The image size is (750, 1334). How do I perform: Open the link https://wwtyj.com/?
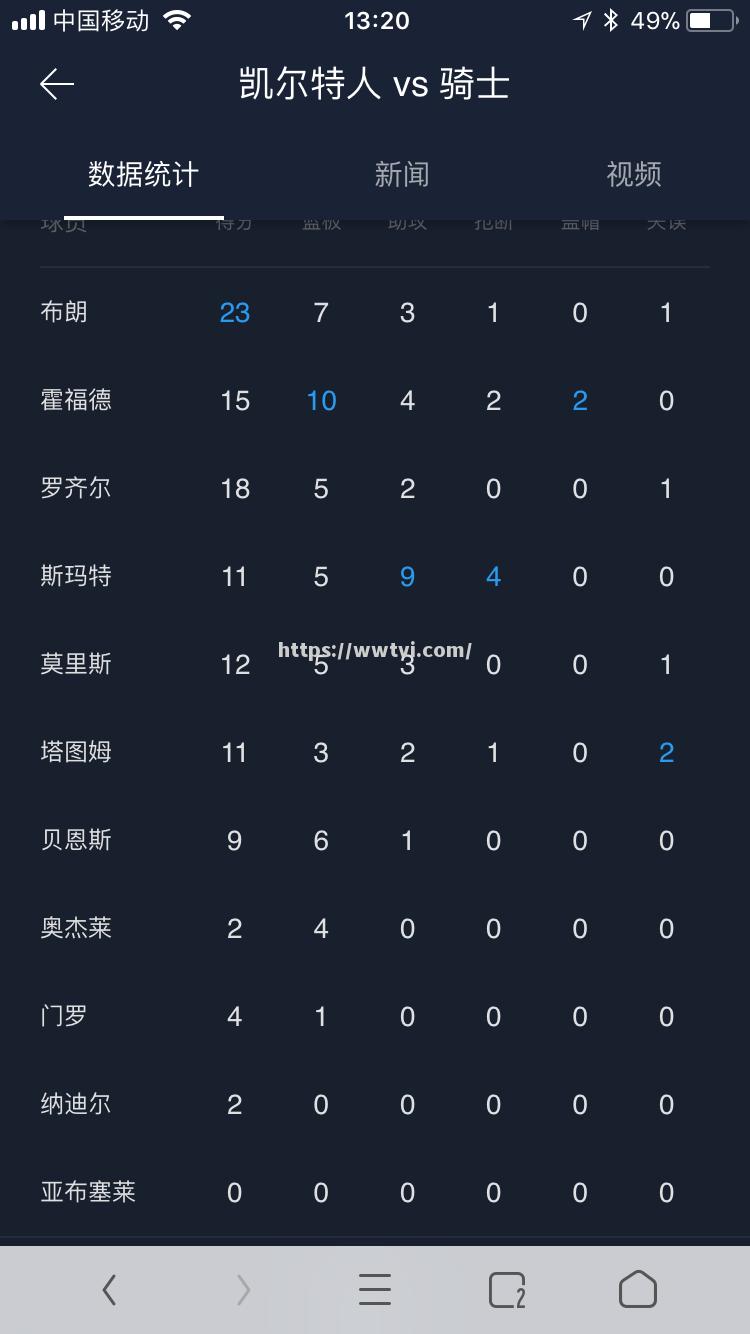375,650
